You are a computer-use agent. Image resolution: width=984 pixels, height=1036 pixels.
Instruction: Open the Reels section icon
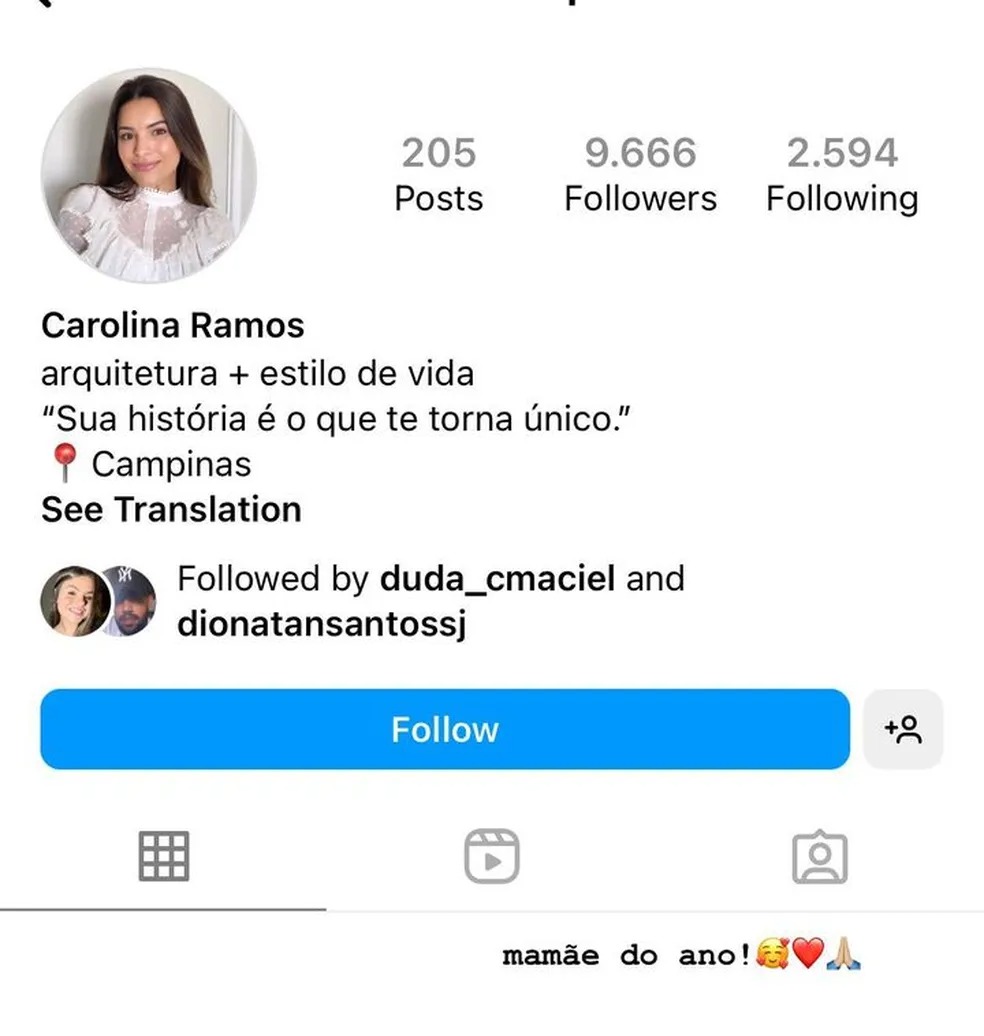point(491,855)
